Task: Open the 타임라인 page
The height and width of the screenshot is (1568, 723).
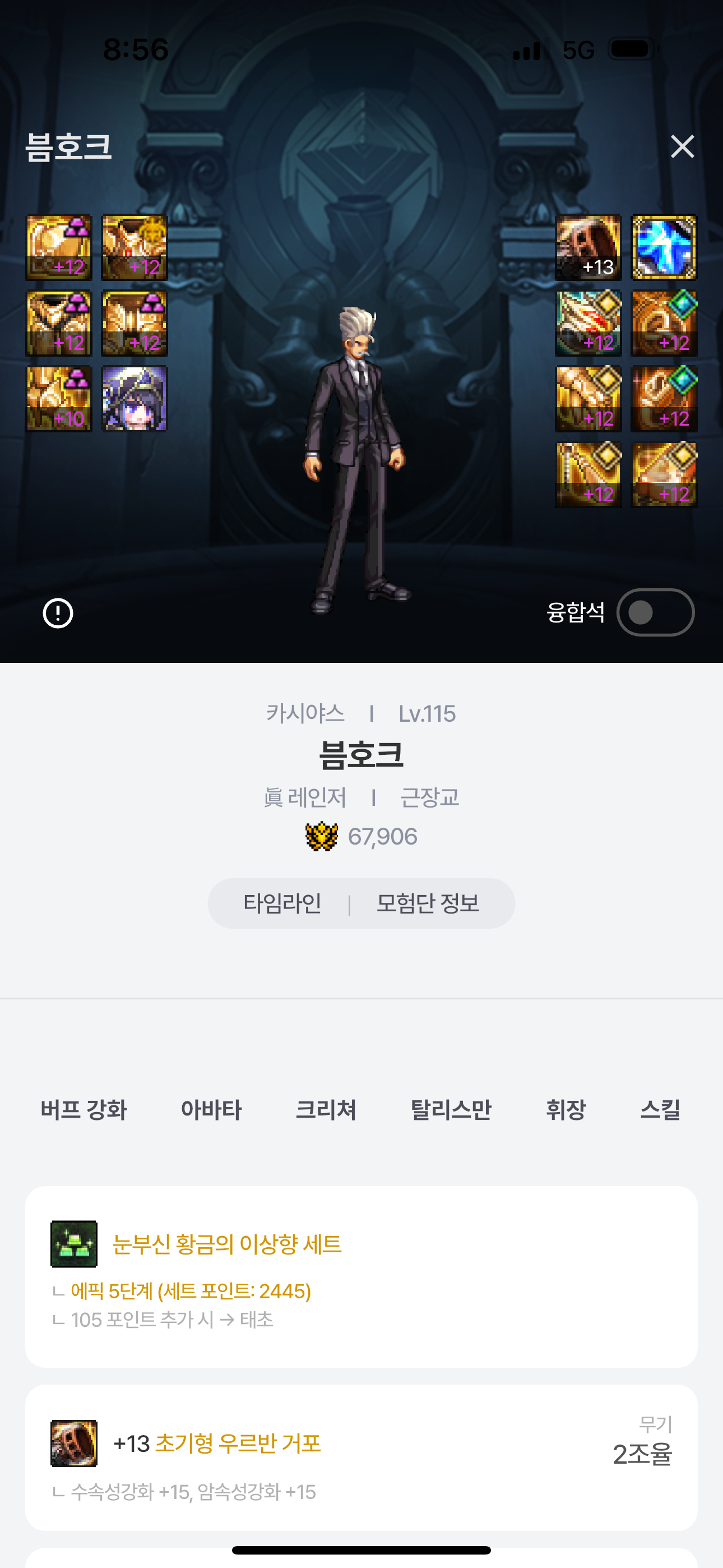Action: tap(282, 903)
